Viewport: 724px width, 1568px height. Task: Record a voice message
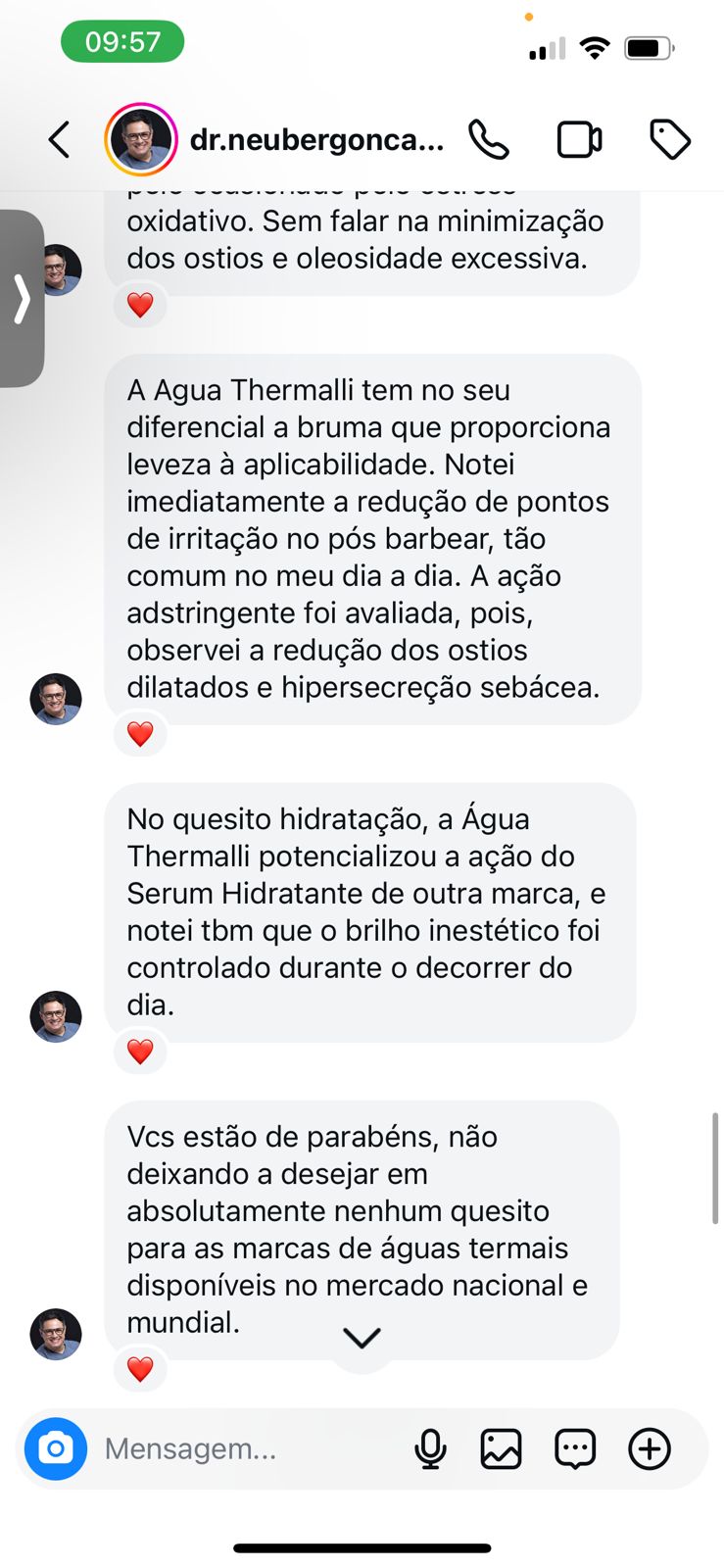(x=430, y=1448)
